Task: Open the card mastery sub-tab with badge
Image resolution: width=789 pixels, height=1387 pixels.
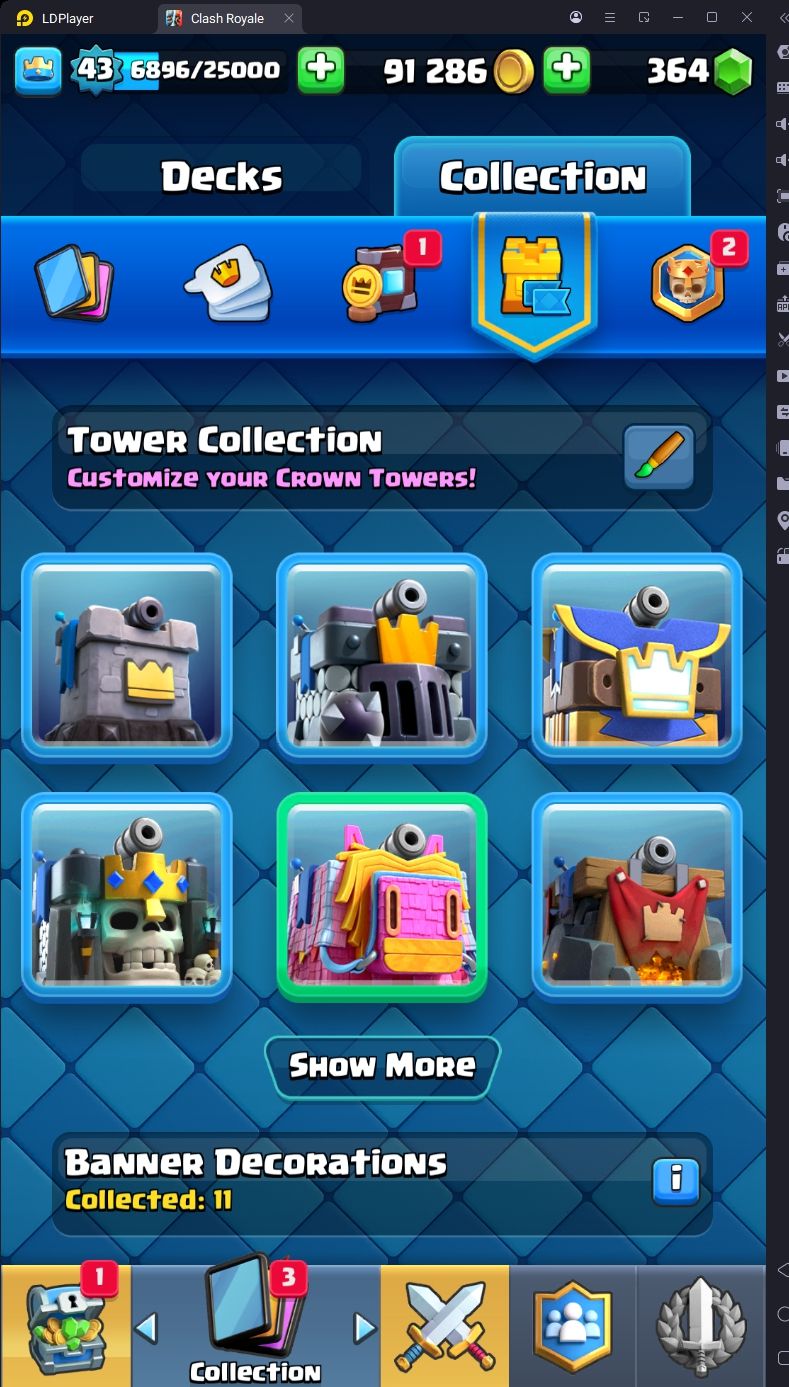Action: [x=382, y=284]
